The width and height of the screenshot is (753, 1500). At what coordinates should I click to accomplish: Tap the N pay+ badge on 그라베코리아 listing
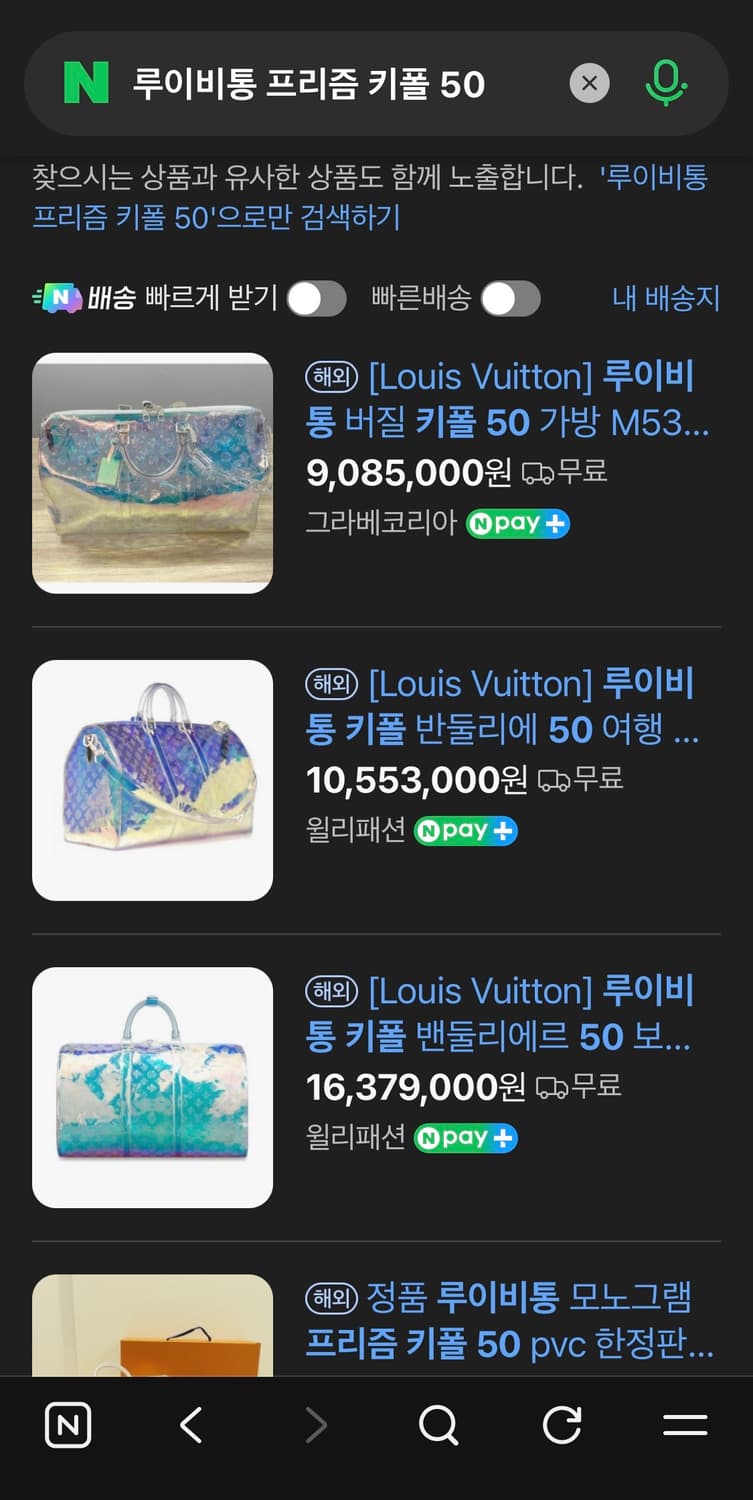tap(516, 523)
